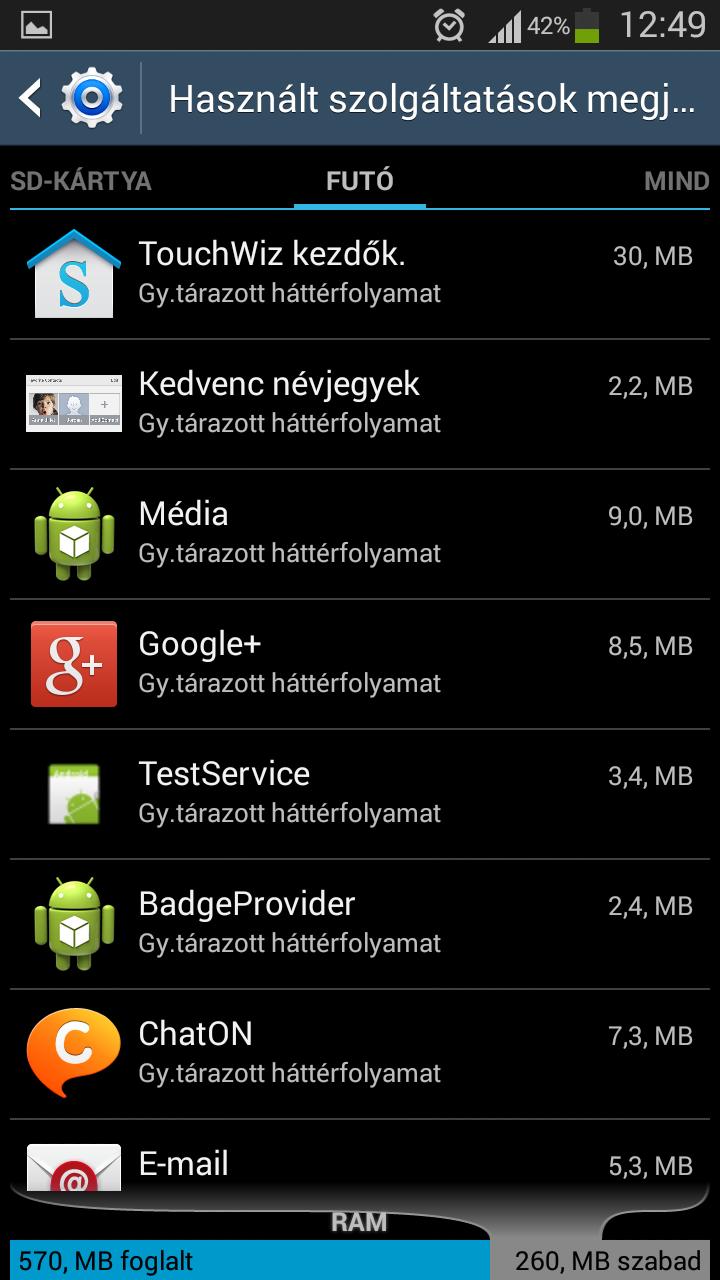Select the TestService entry
Image resolution: width=720 pixels, height=1280 pixels.
tap(360, 794)
